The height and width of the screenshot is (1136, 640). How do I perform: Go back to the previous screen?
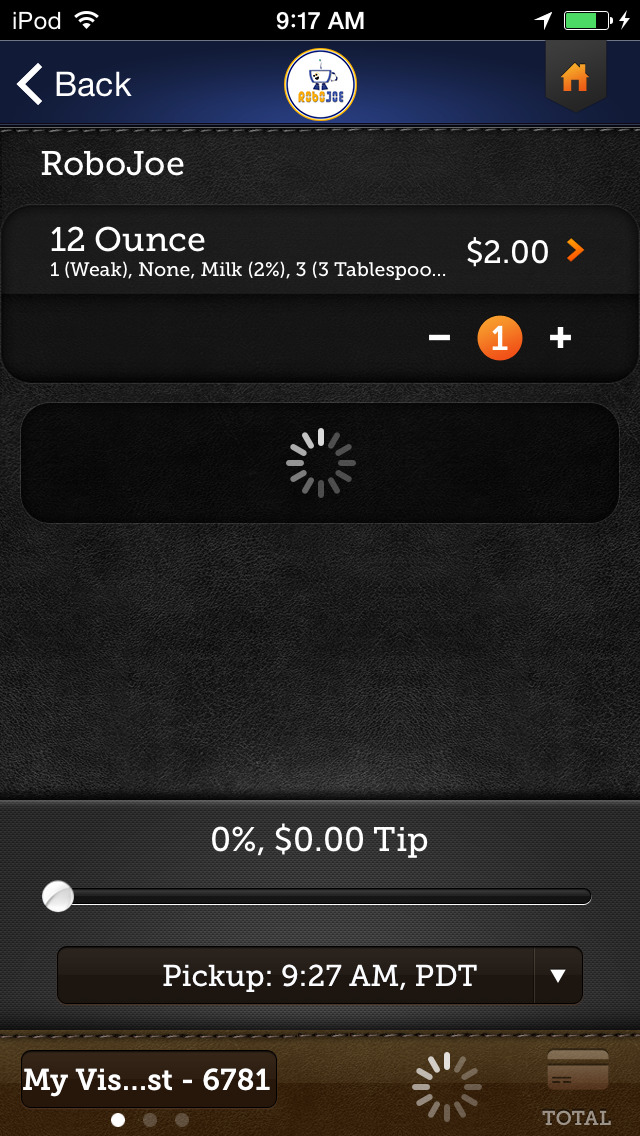coord(74,84)
